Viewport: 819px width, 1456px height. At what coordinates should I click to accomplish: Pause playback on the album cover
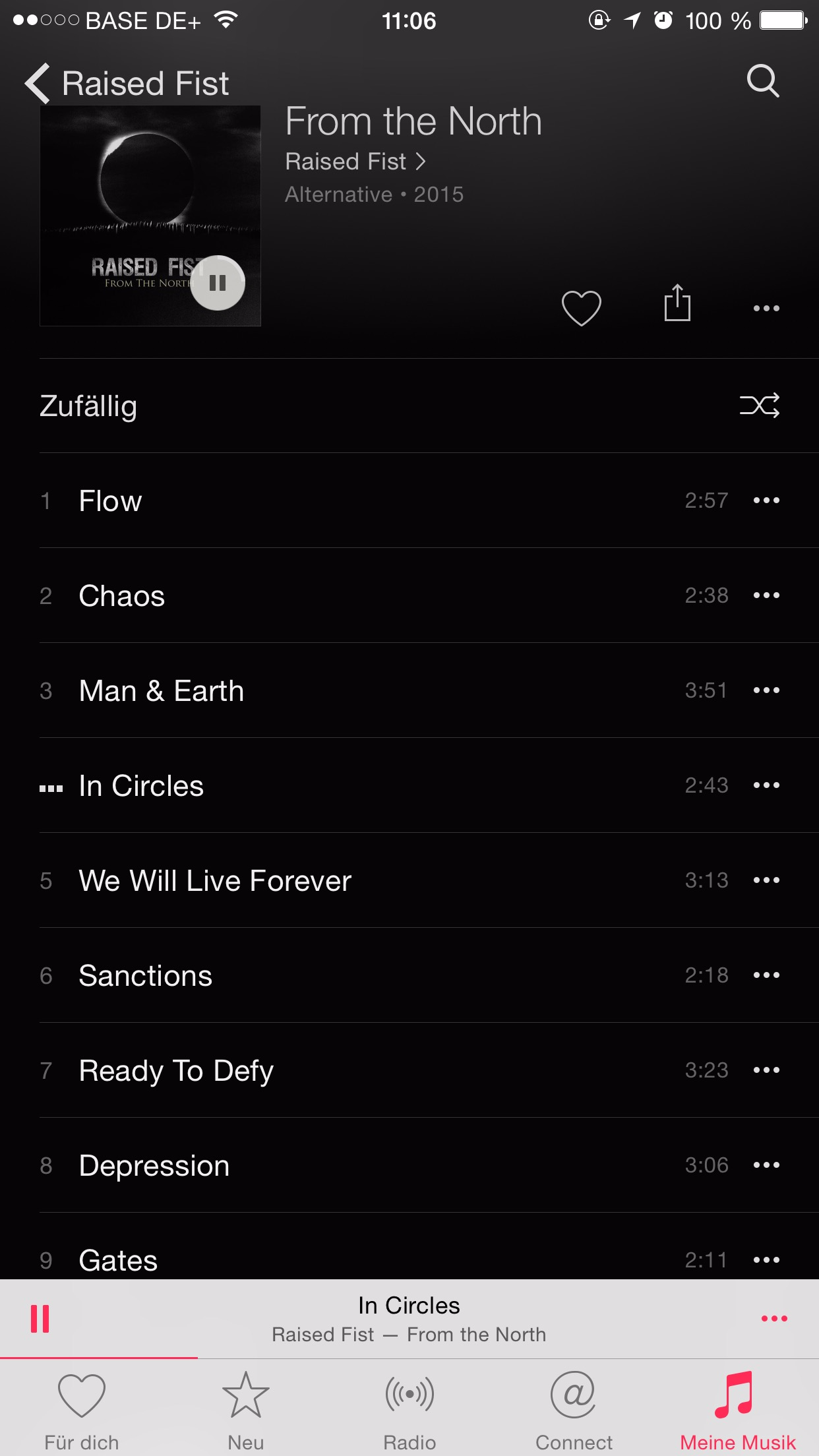(218, 283)
